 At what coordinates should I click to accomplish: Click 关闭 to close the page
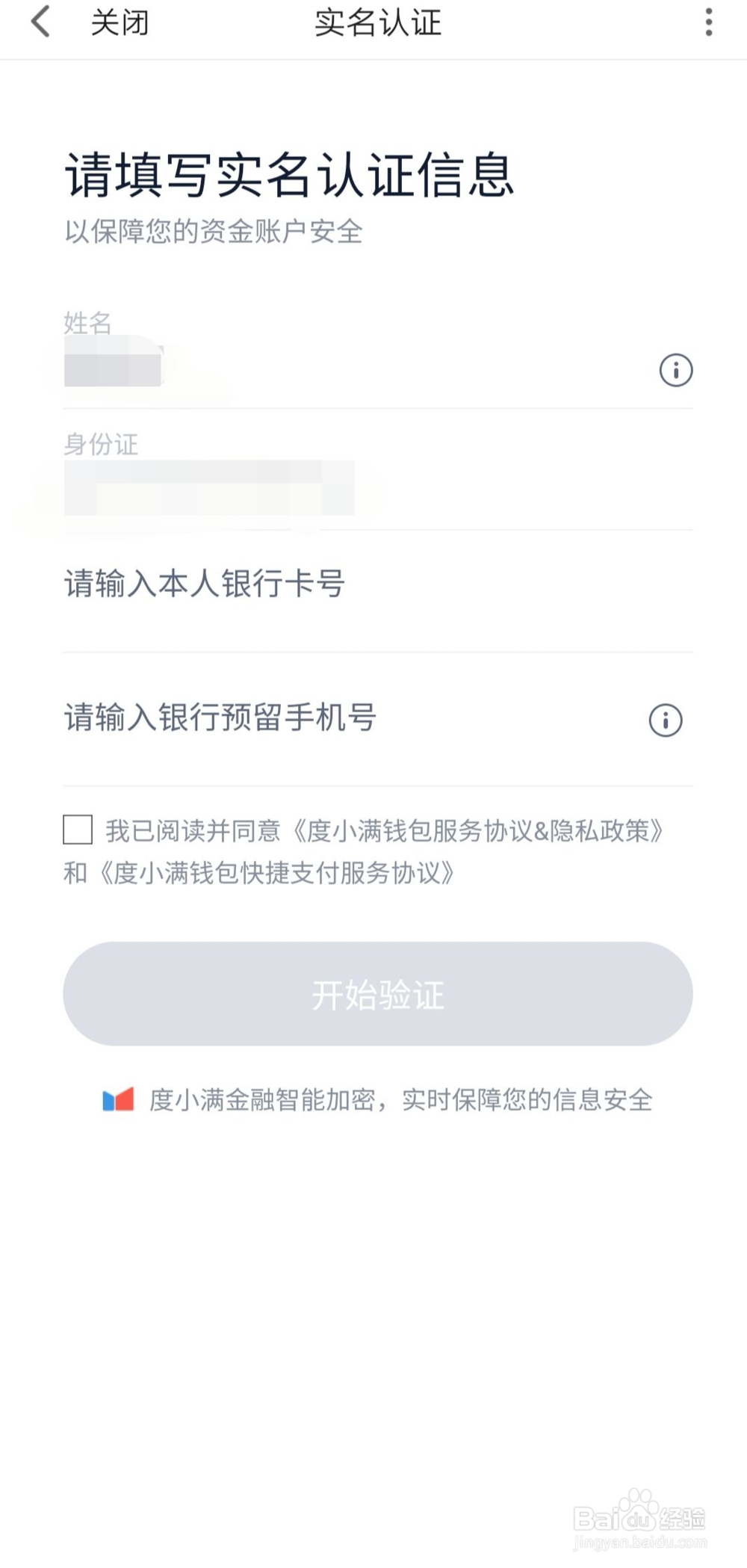click(x=120, y=23)
